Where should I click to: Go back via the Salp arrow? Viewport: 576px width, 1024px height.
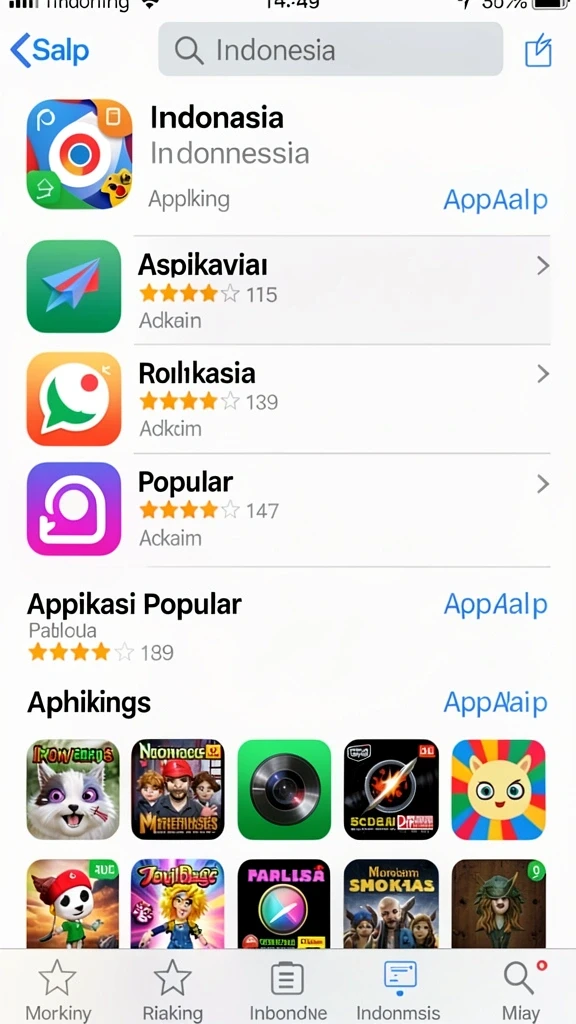[50, 50]
